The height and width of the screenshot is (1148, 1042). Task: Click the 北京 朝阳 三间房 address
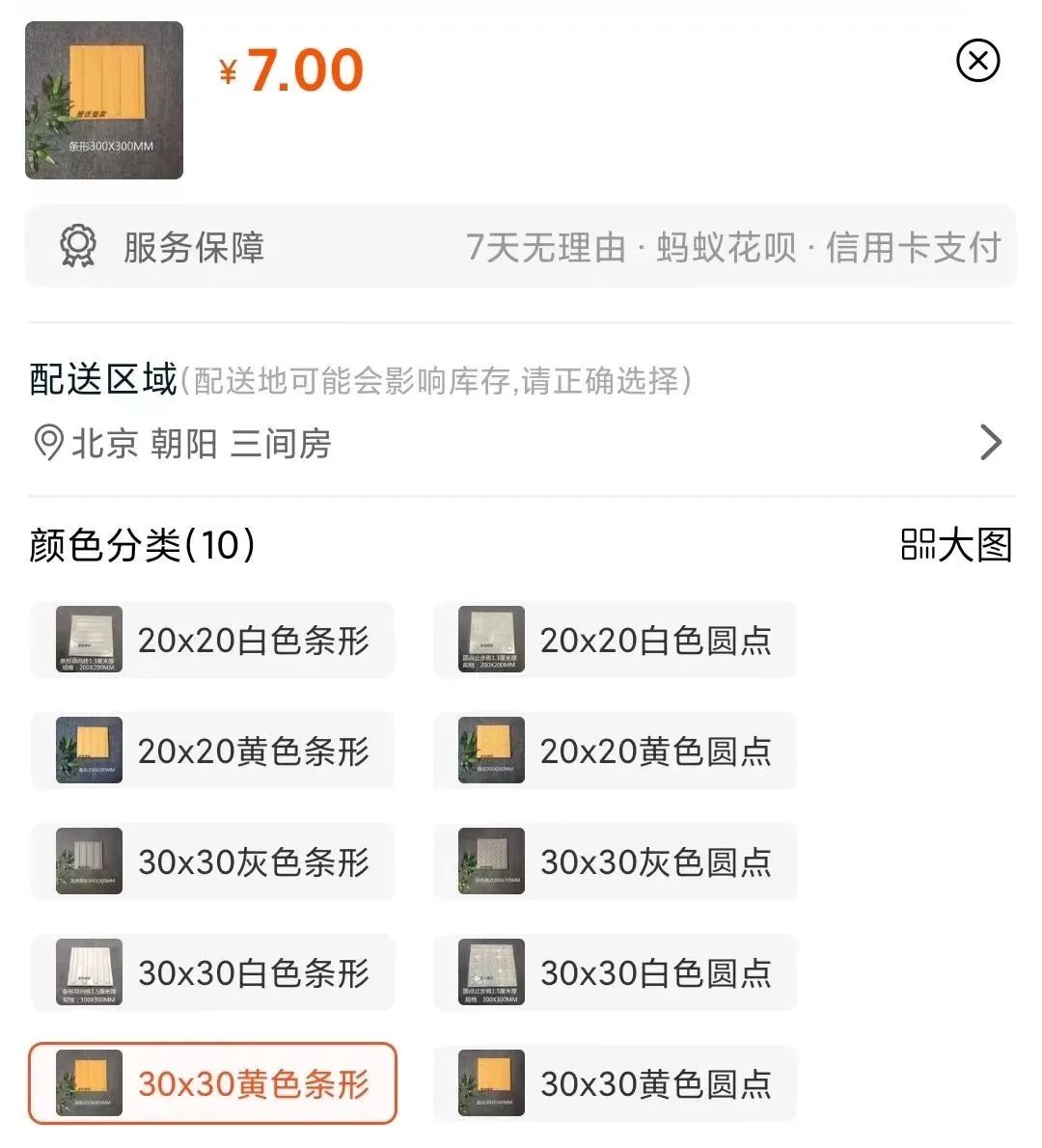tap(203, 443)
